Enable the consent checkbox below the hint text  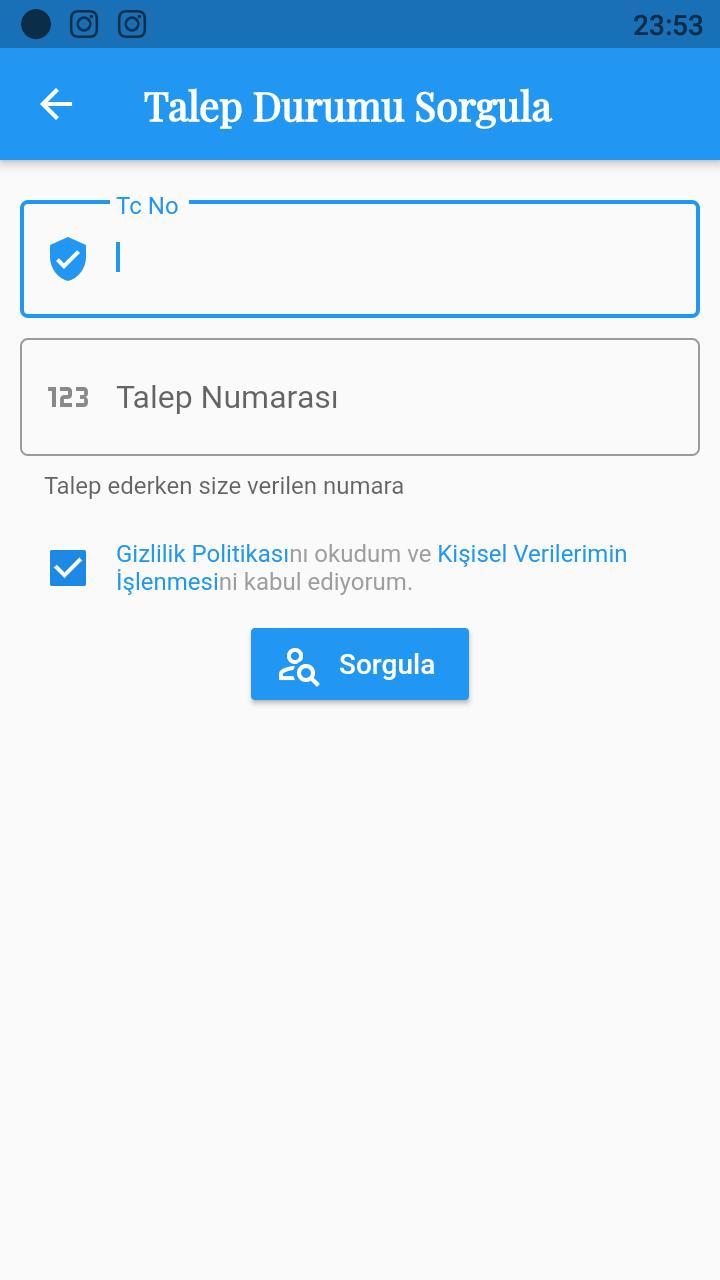click(x=67, y=567)
